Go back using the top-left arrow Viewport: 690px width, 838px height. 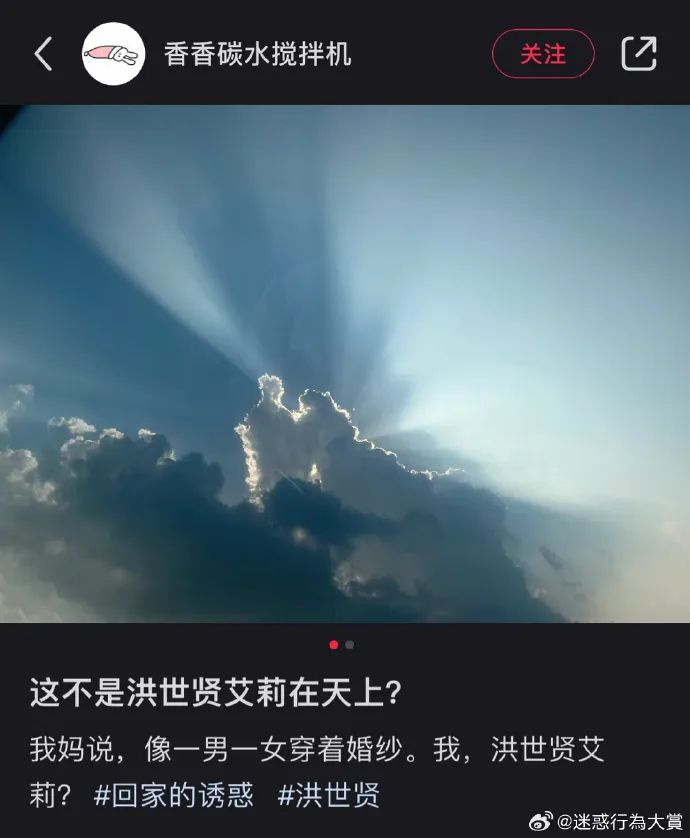pyautogui.click(x=43, y=54)
